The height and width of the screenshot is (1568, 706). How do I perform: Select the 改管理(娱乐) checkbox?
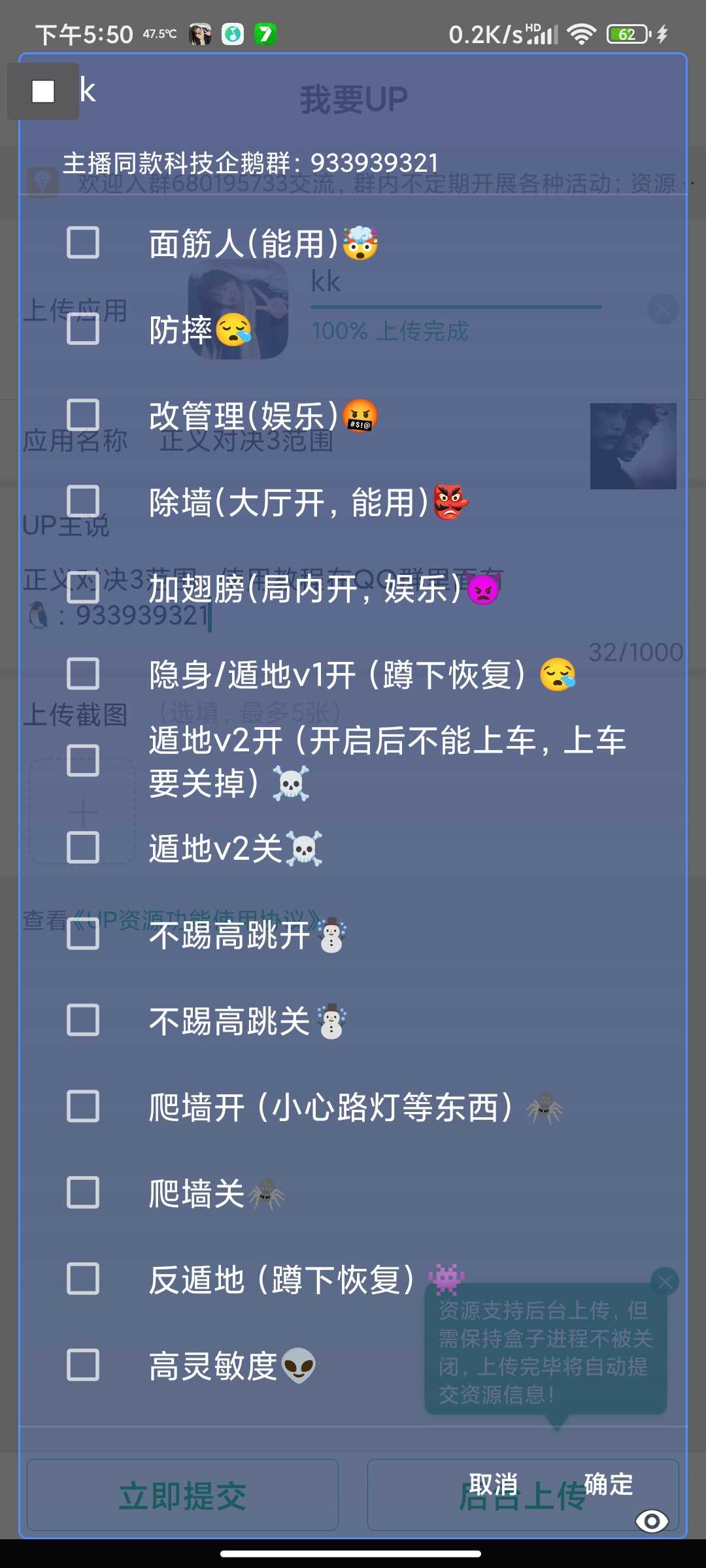83,416
